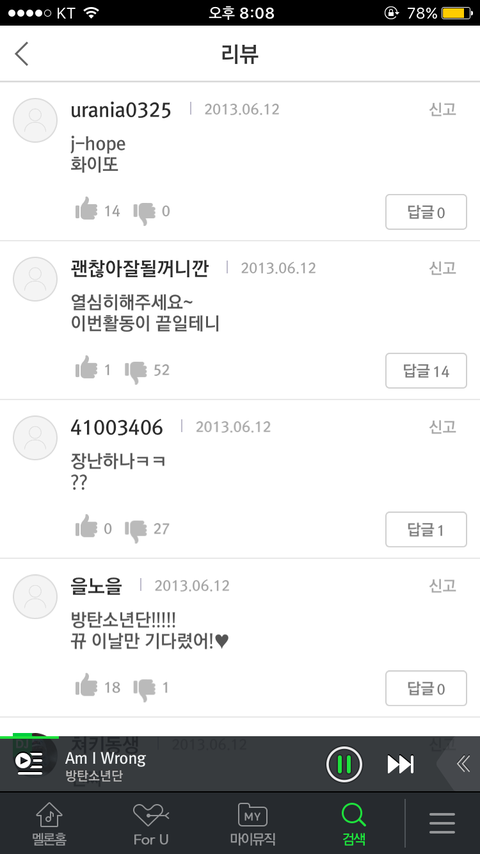Like the review by 41003406
480x854 pixels.
coord(86,527)
